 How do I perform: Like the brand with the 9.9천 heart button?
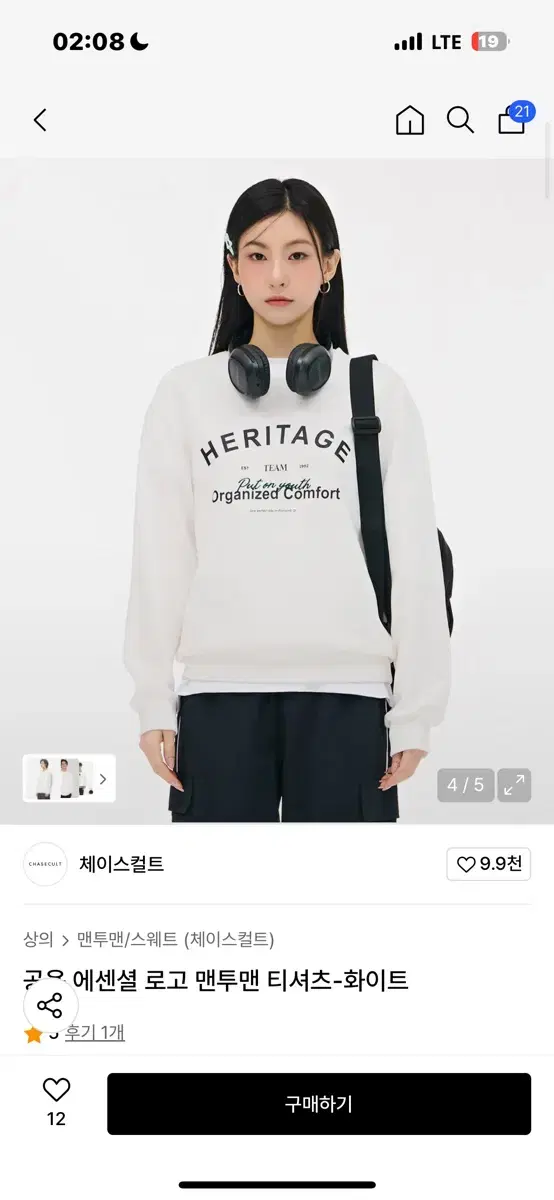pos(488,864)
